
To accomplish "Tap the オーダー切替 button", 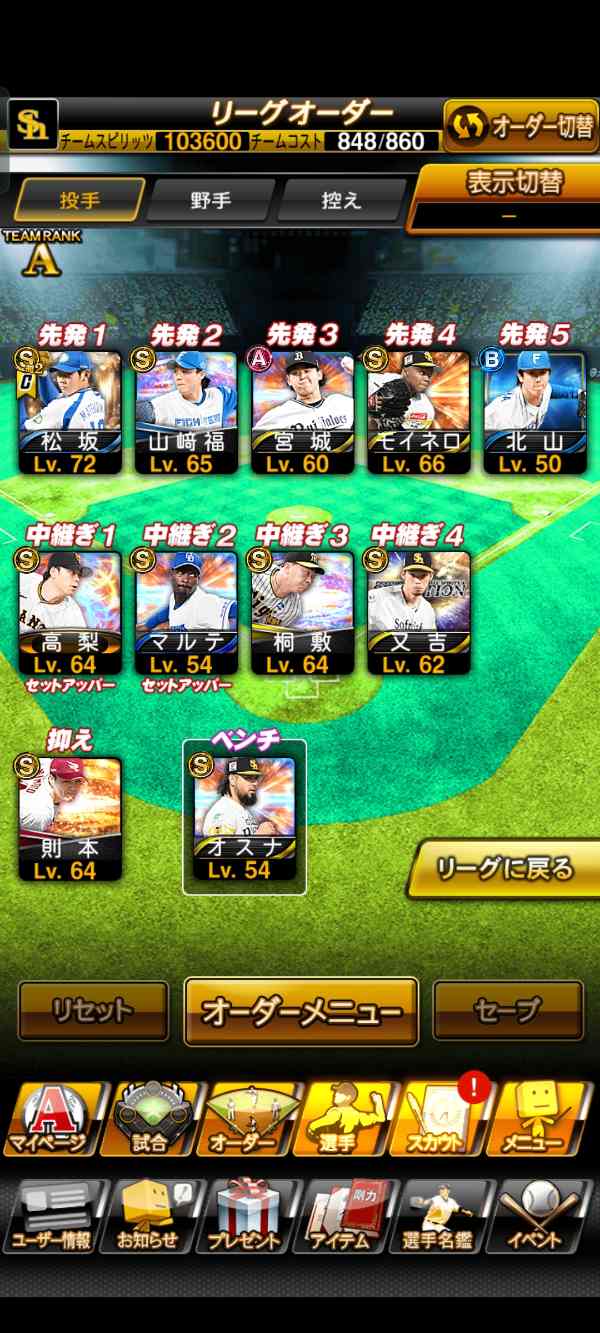I will [521, 127].
